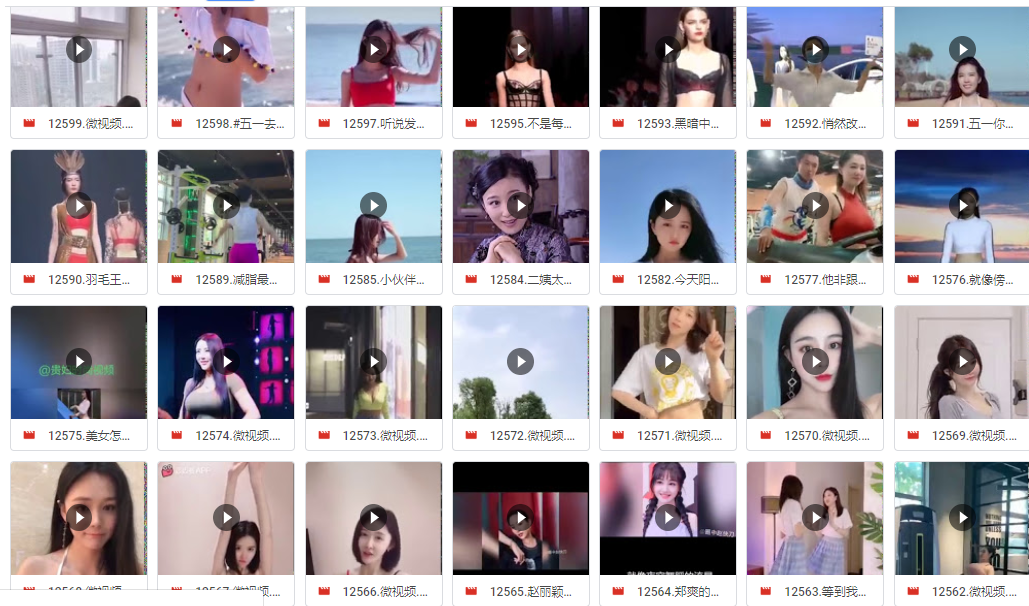Play video 12598 #五一去
This screenshot has width=1029, height=606.
[226, 49]
